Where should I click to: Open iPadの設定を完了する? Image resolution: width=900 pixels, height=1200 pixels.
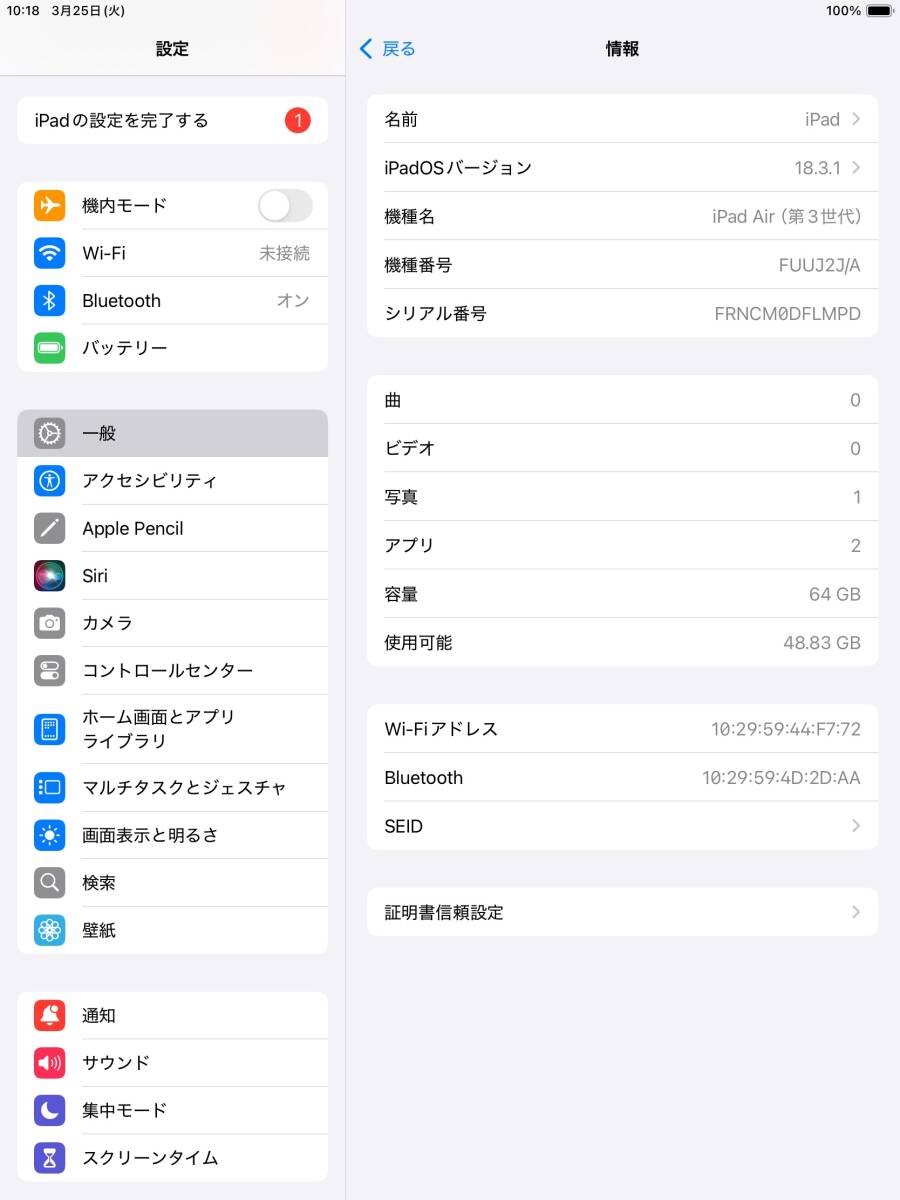click(x=172, y=121)
